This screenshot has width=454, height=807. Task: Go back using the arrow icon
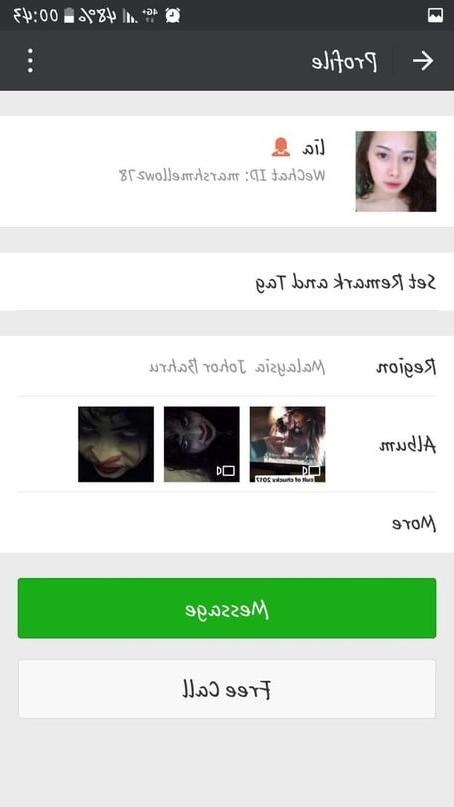423,61
